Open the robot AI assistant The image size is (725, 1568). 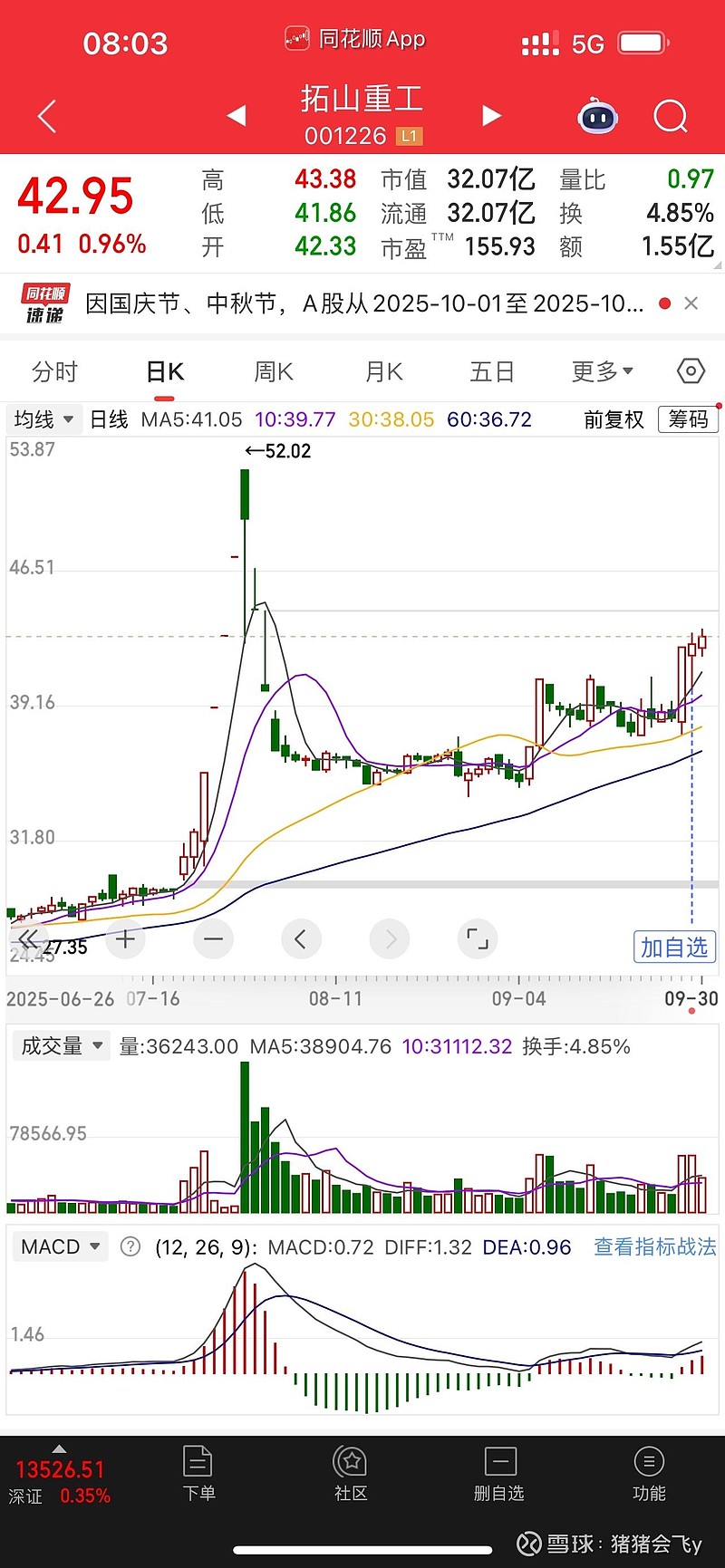click(598, 117)
